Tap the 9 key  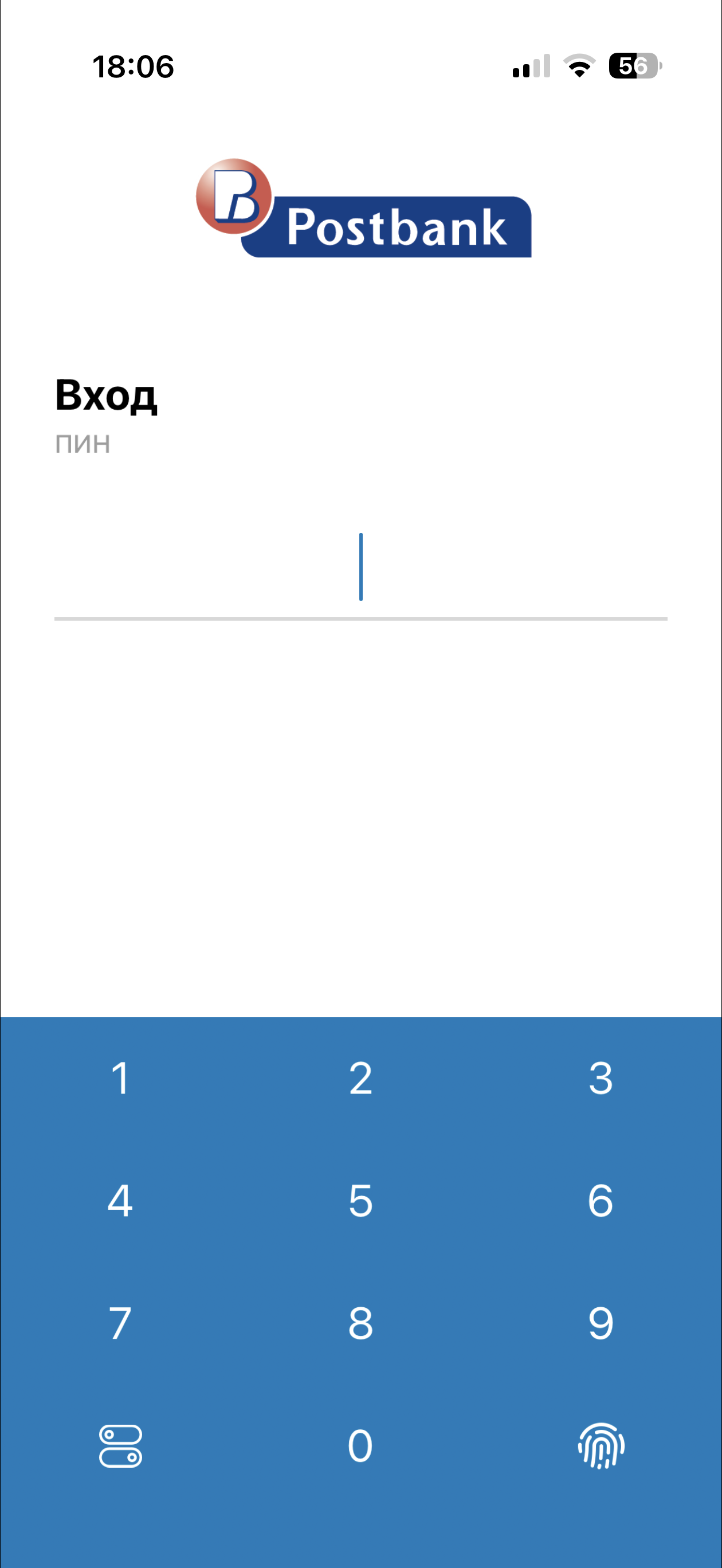[x=601, y=1323]
